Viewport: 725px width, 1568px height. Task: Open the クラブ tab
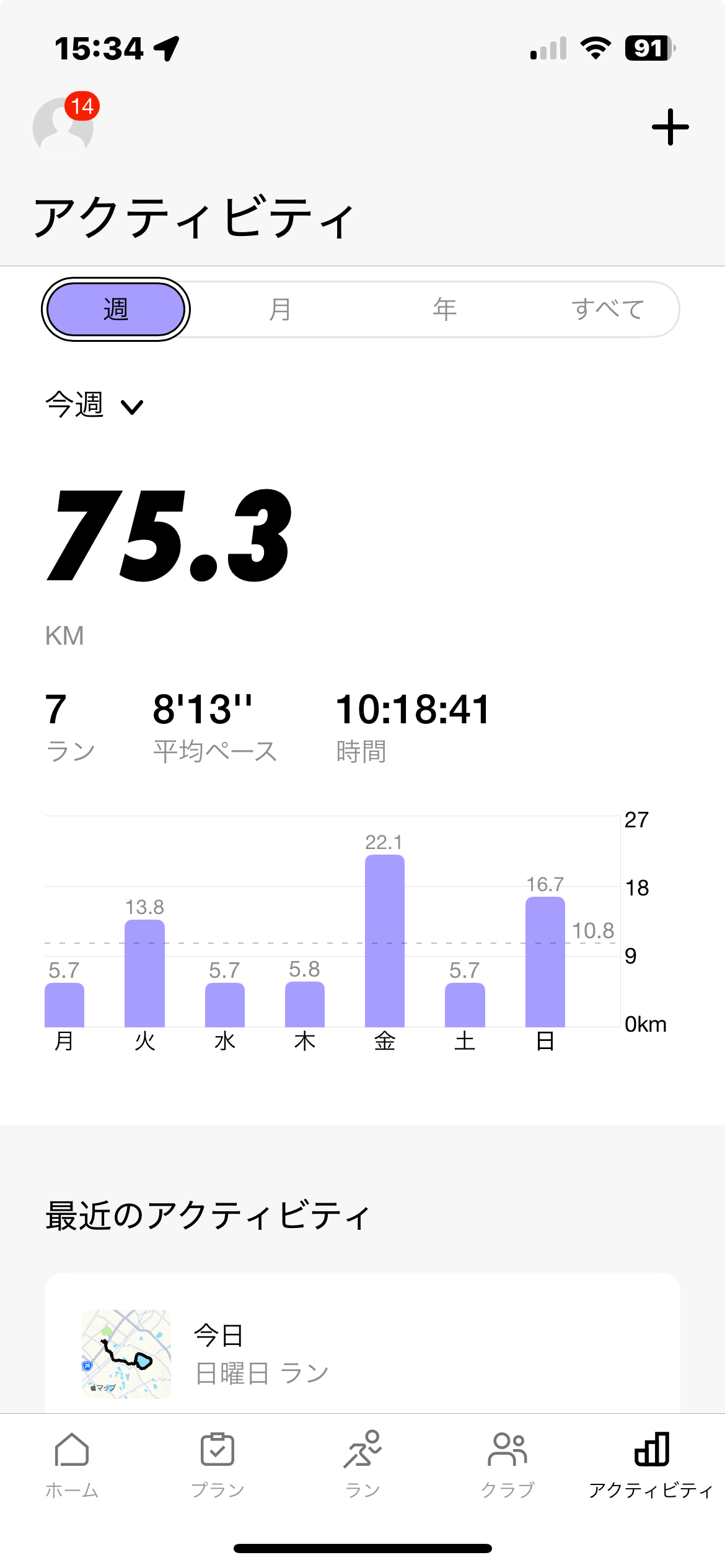pyautogui.click(x=507, y=1464)
